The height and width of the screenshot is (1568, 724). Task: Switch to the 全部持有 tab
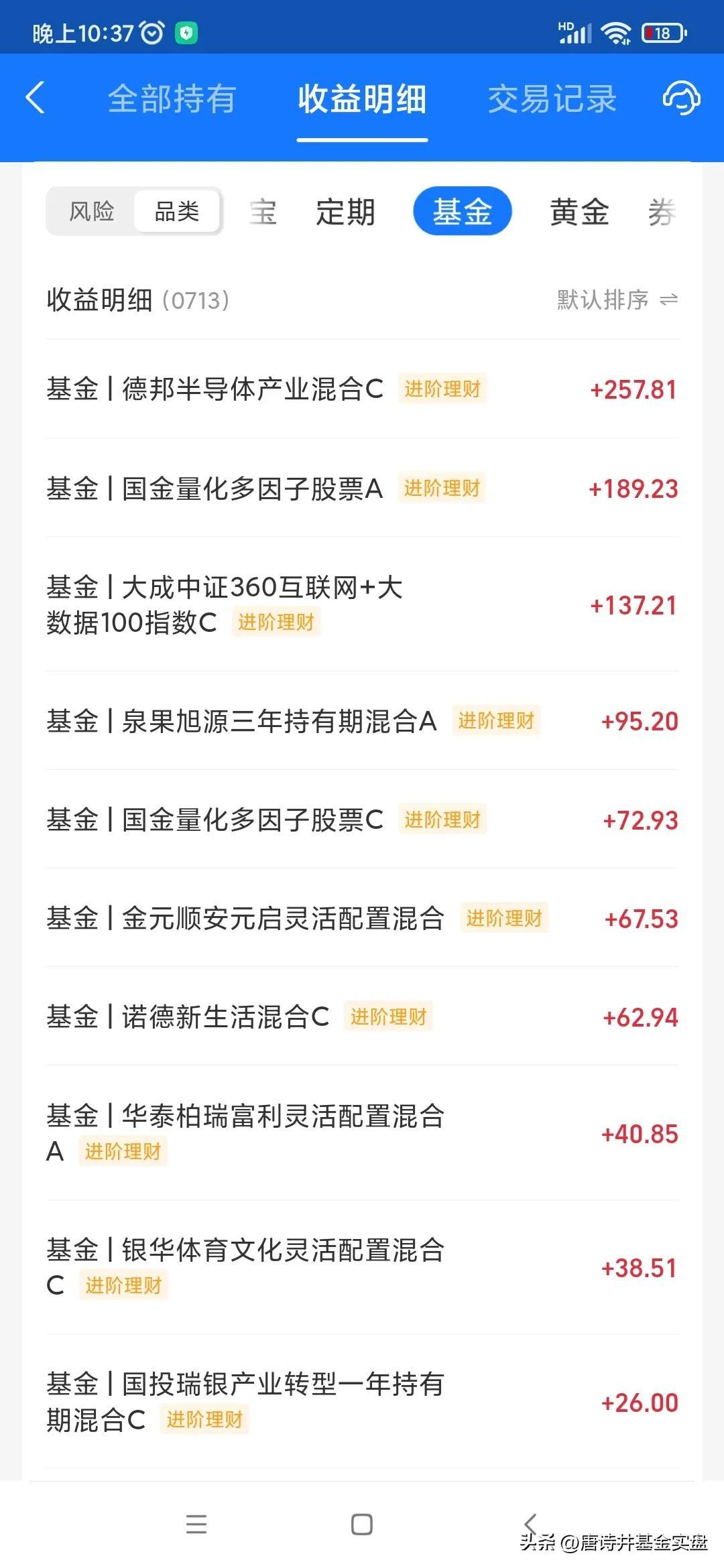(172, 99)
